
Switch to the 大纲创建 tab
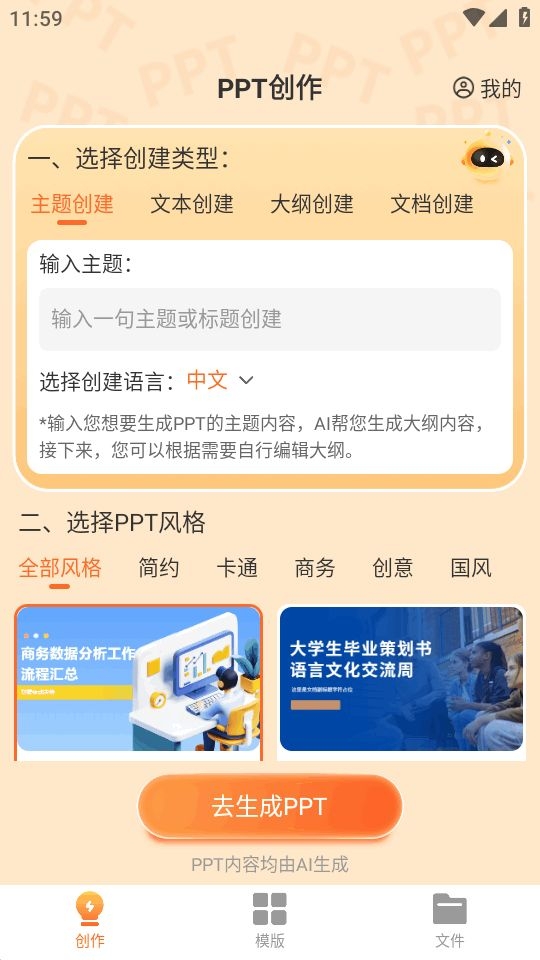312,204
